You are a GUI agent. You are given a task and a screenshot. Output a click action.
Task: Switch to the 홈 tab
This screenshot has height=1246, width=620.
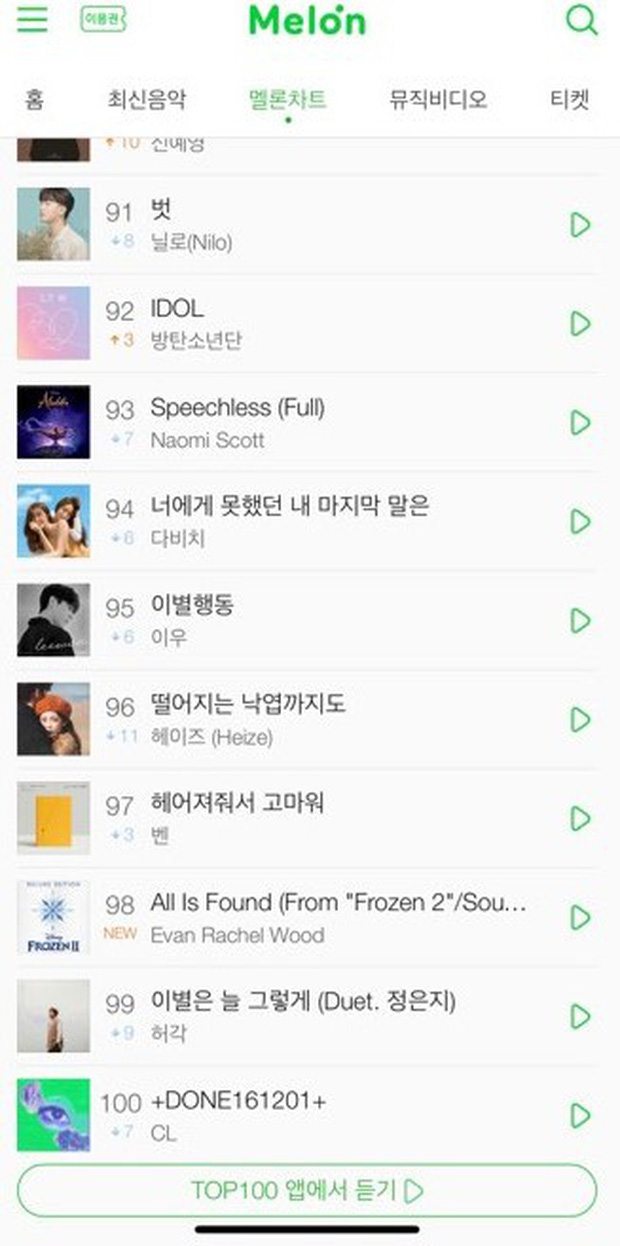[35, 100]
